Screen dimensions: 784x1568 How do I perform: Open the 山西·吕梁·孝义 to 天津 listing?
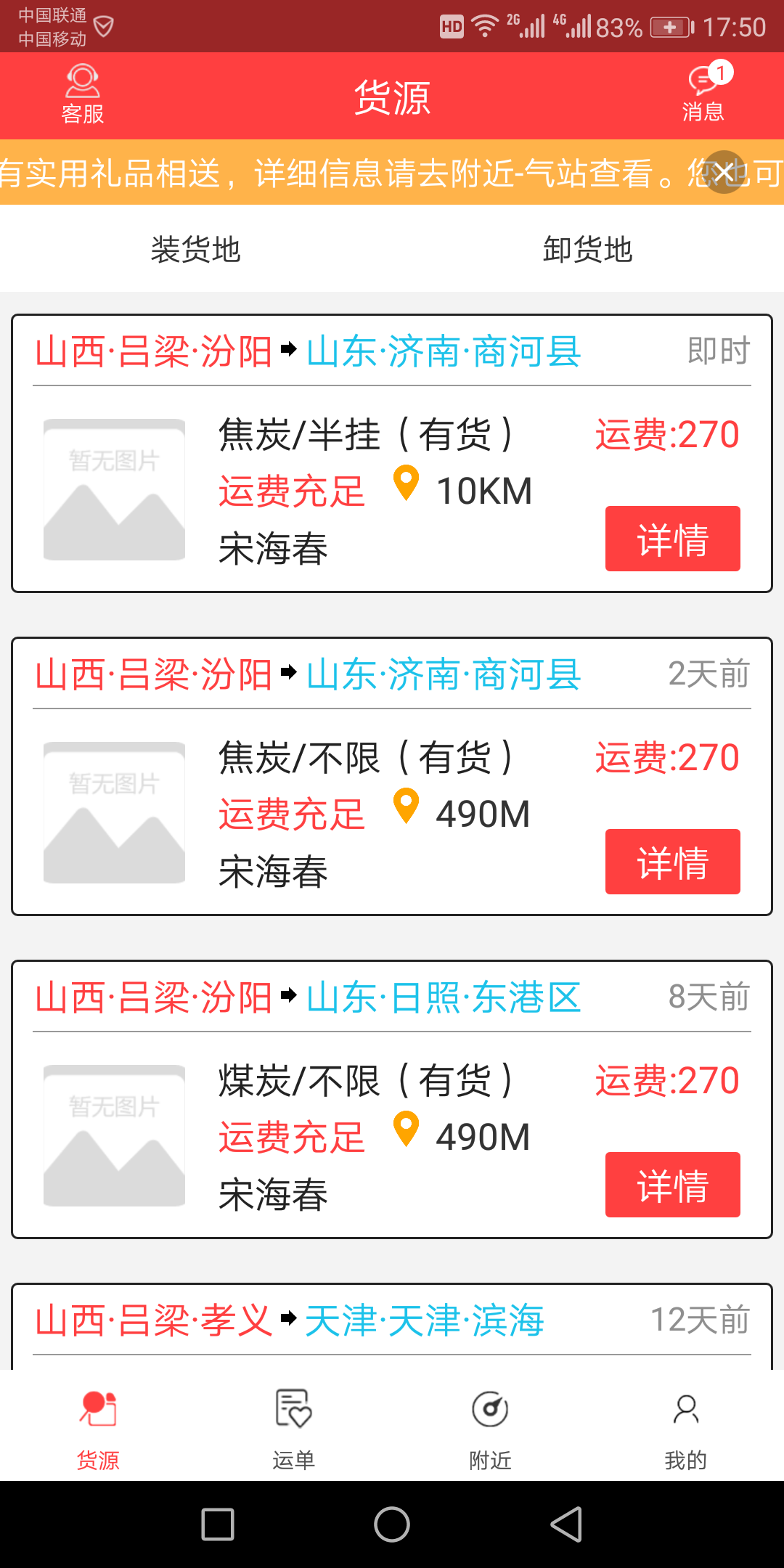[290, 1323]
